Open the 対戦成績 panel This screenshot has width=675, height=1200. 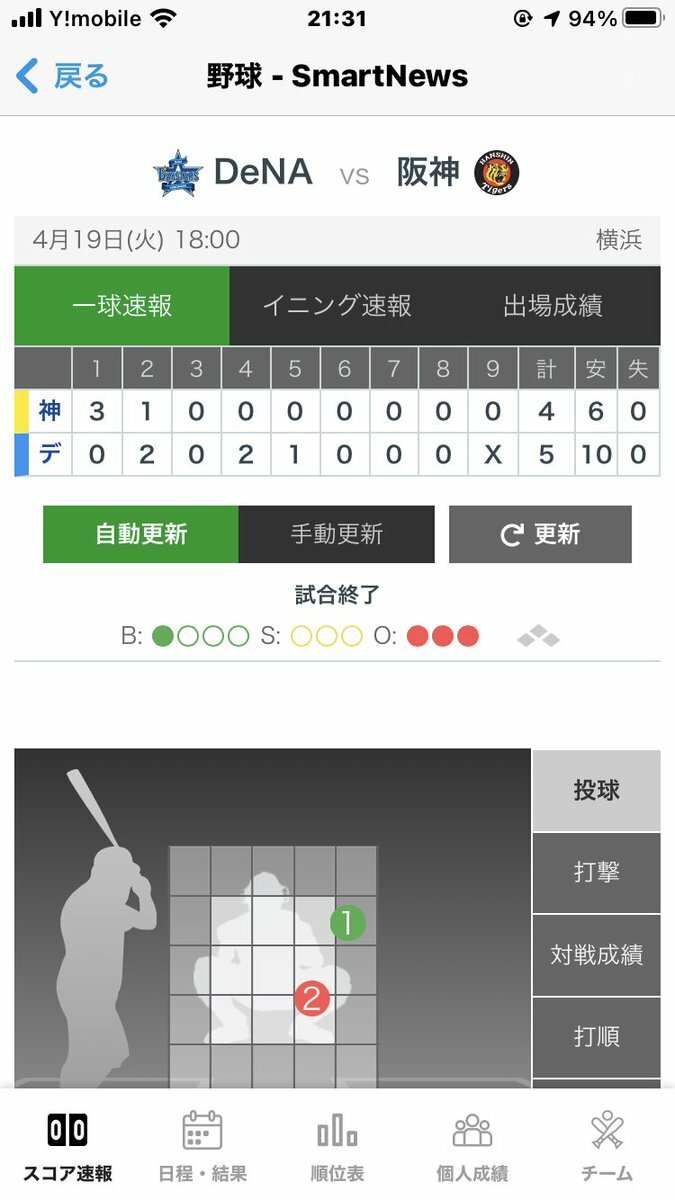[596, 955]
